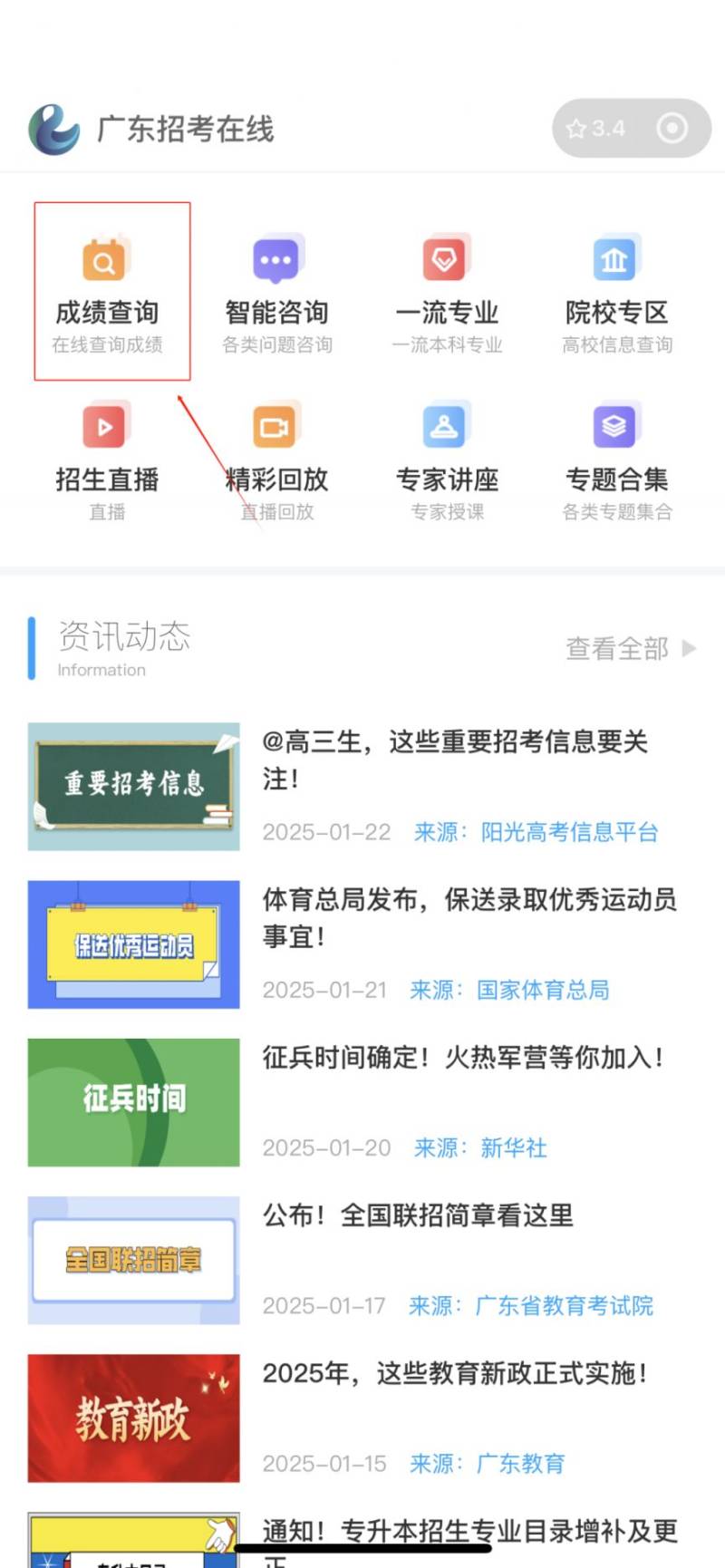Expand 查看全部 to see all news

click(x=618, y=649)
